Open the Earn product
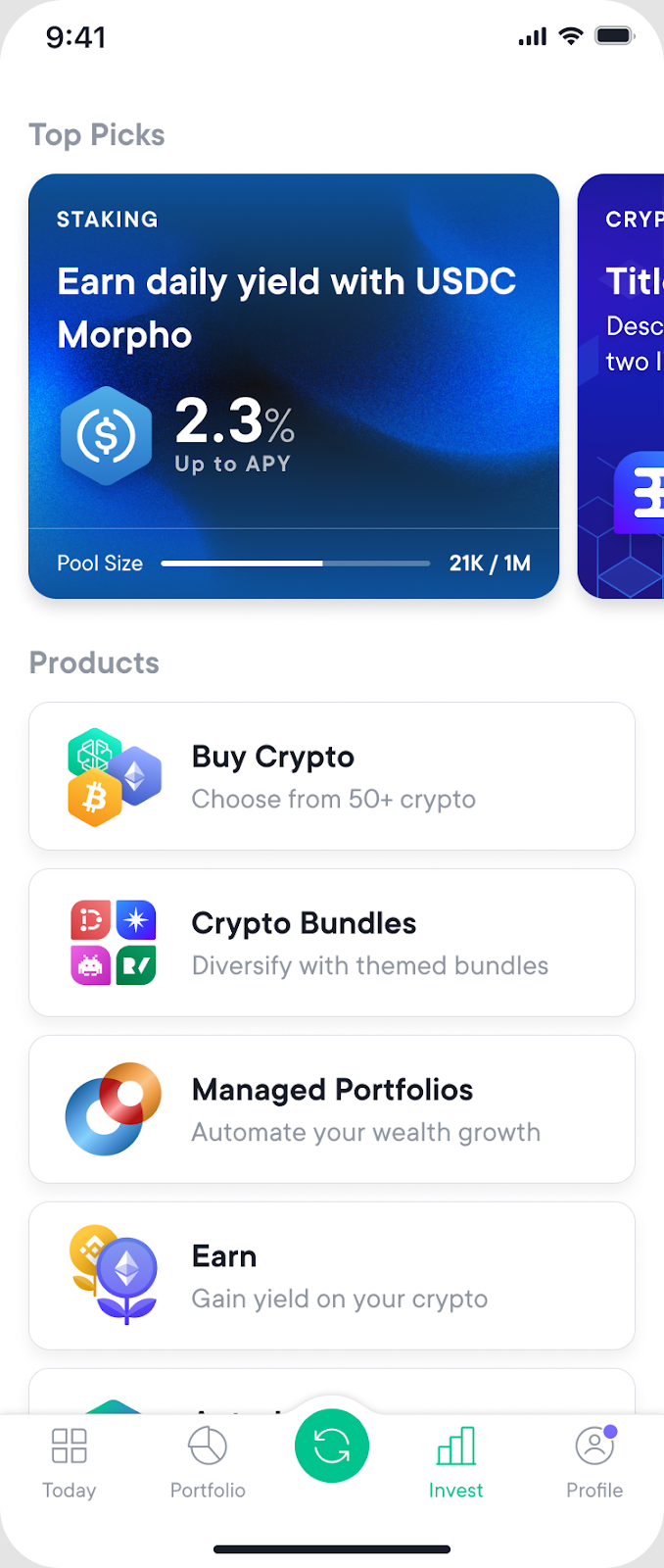Image resolution: width=664 pixels, height=1568 pixels. [332, 1276]
